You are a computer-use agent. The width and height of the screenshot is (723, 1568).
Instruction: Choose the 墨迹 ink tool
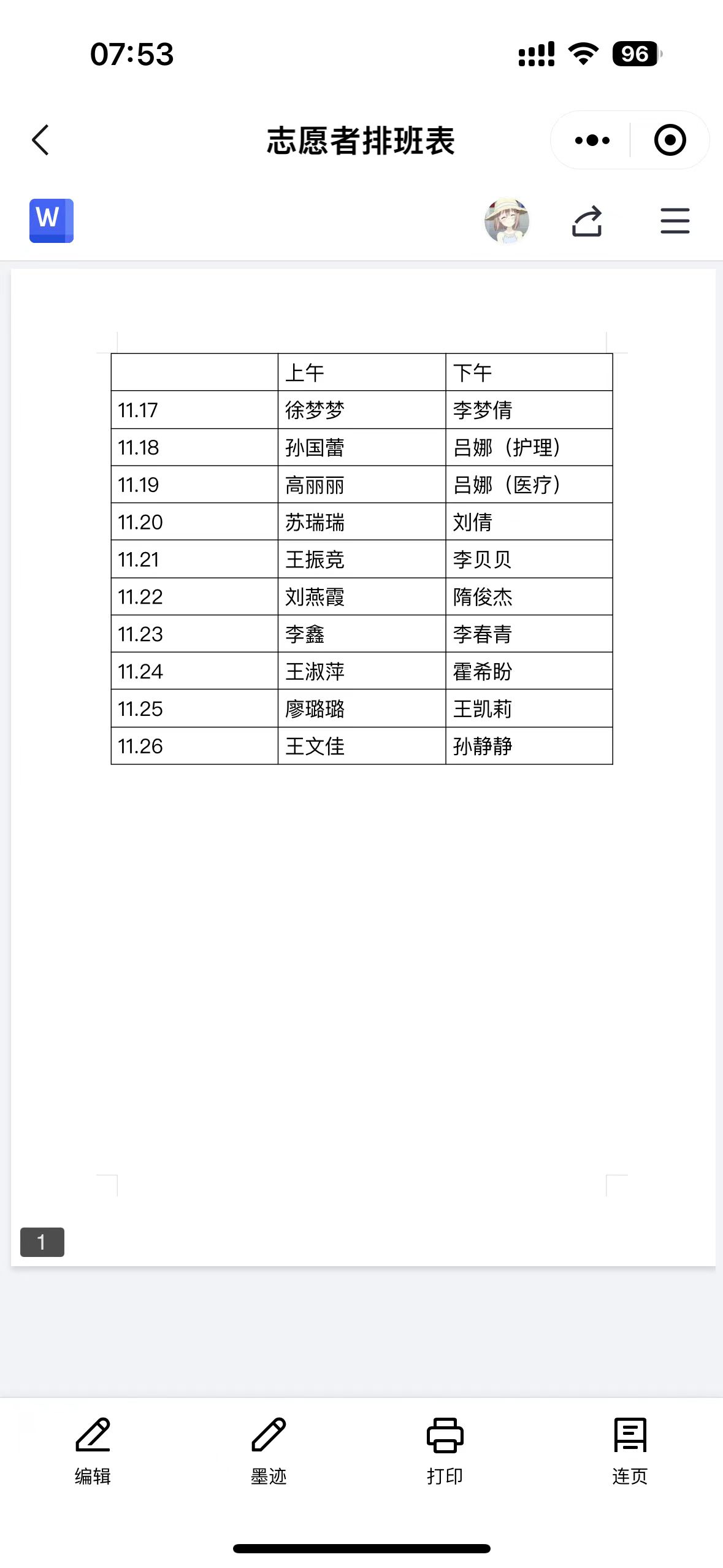pyautogui.click(x=269, y=1451)
